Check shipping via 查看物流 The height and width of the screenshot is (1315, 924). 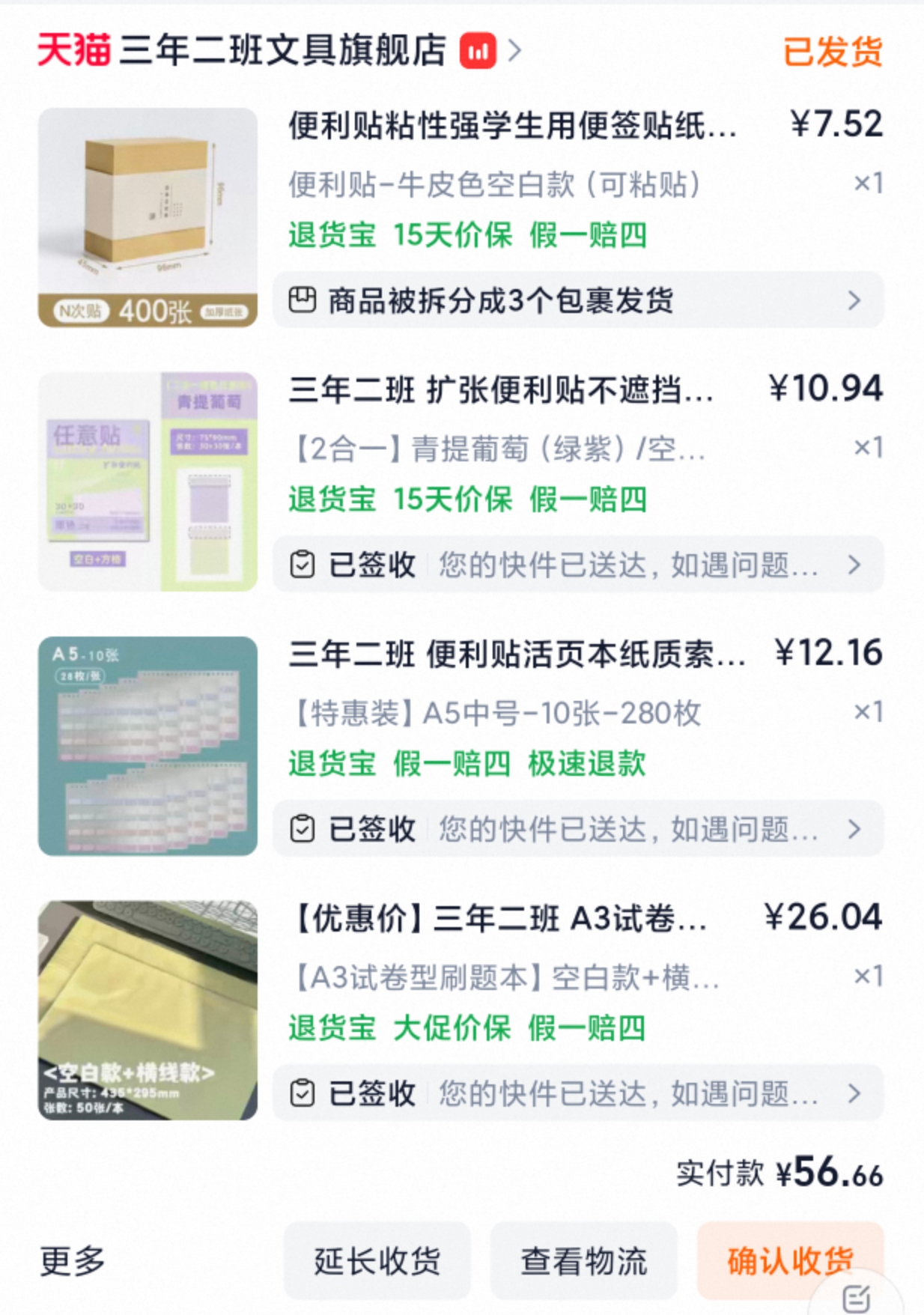pos(583,1261)
